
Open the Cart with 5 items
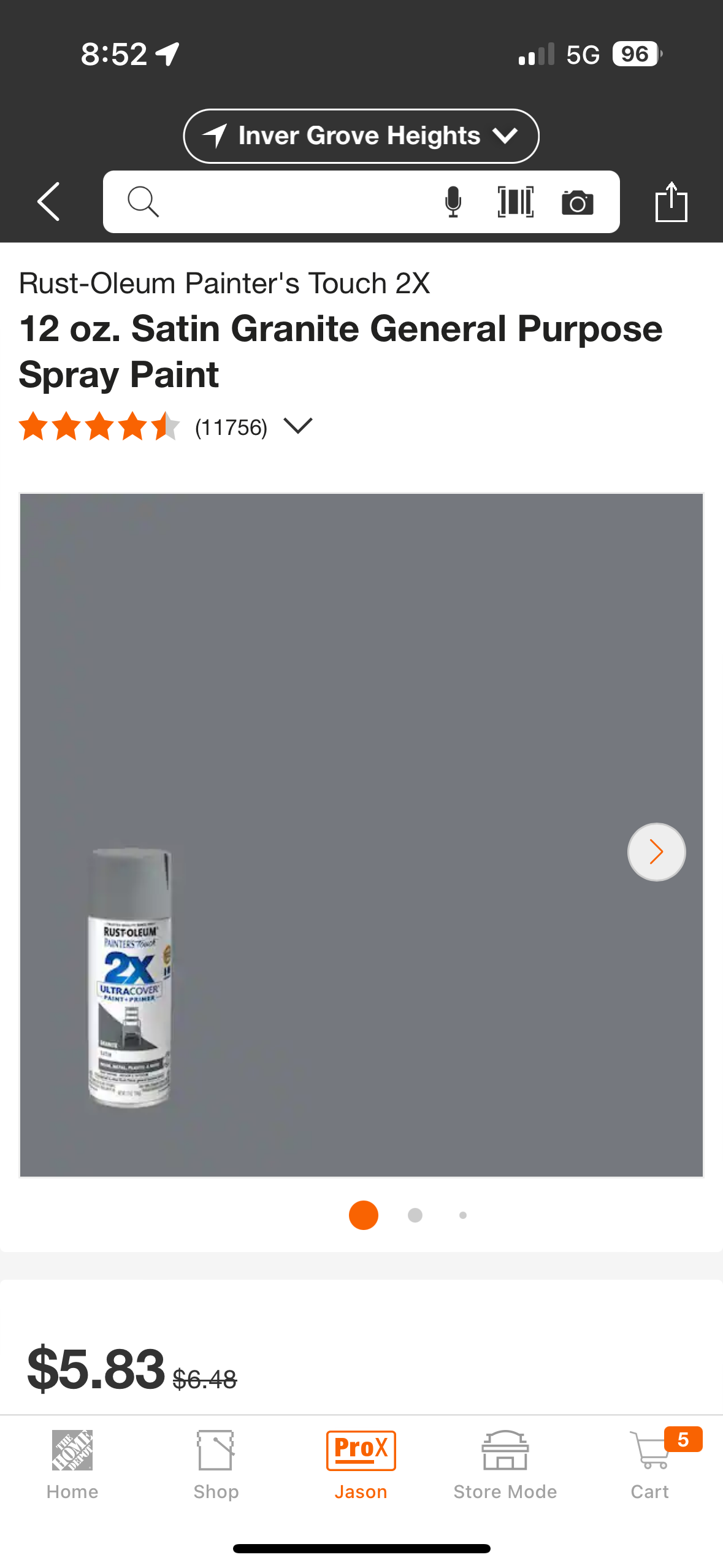[650, 1464]
